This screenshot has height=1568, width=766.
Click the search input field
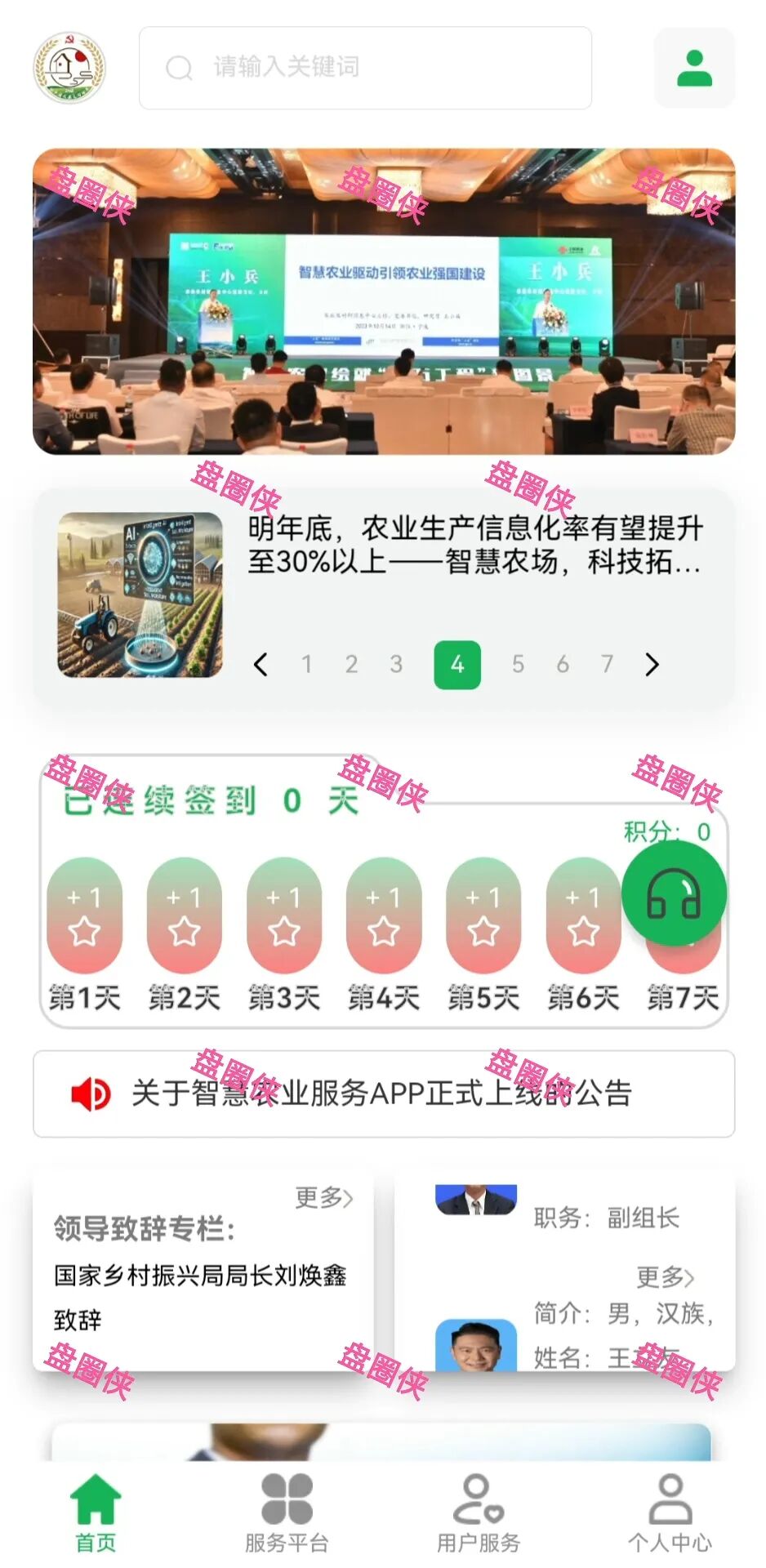tap(367, 69)
